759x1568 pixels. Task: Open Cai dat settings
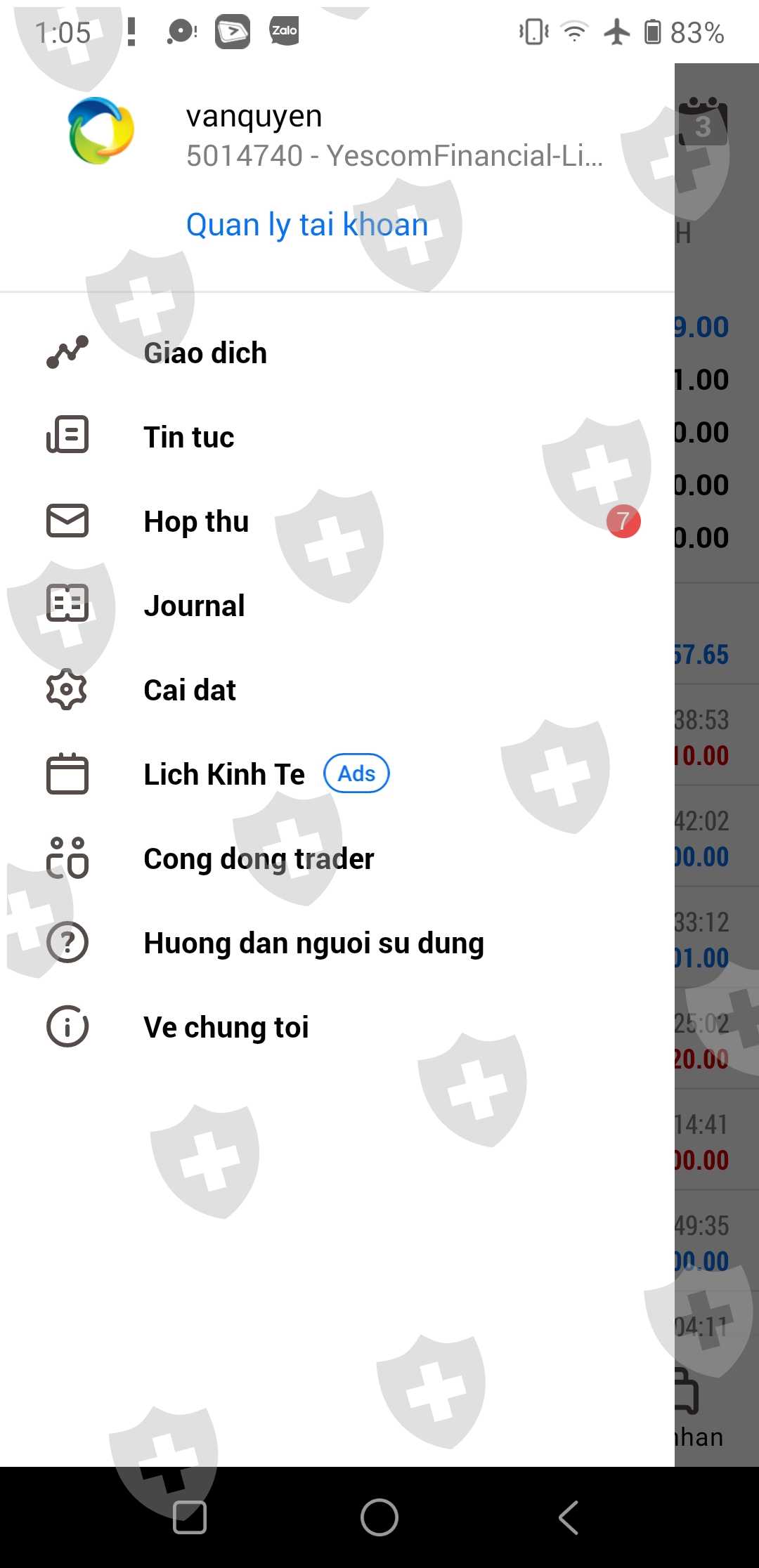tap(337, 690)
